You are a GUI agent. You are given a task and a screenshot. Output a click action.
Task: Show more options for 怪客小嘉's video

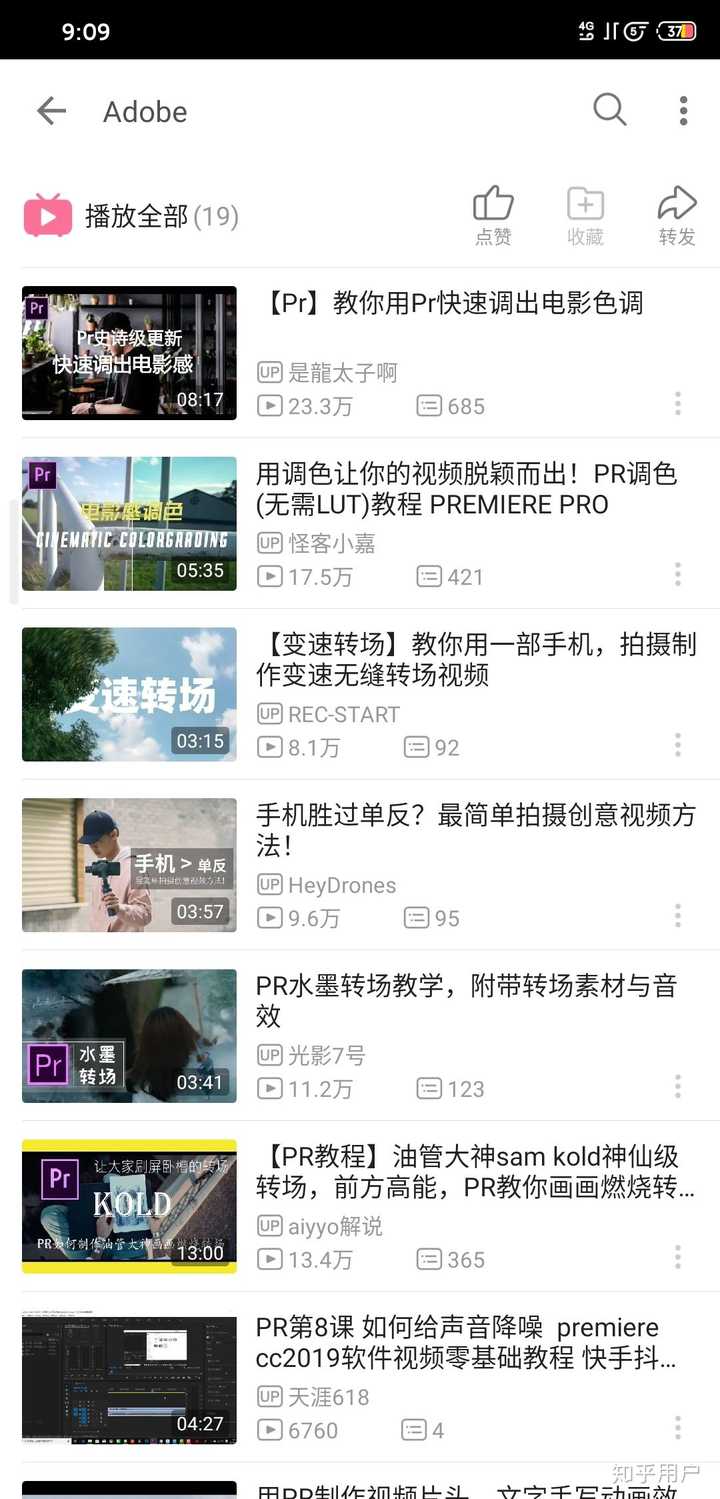tap(677, 575)
